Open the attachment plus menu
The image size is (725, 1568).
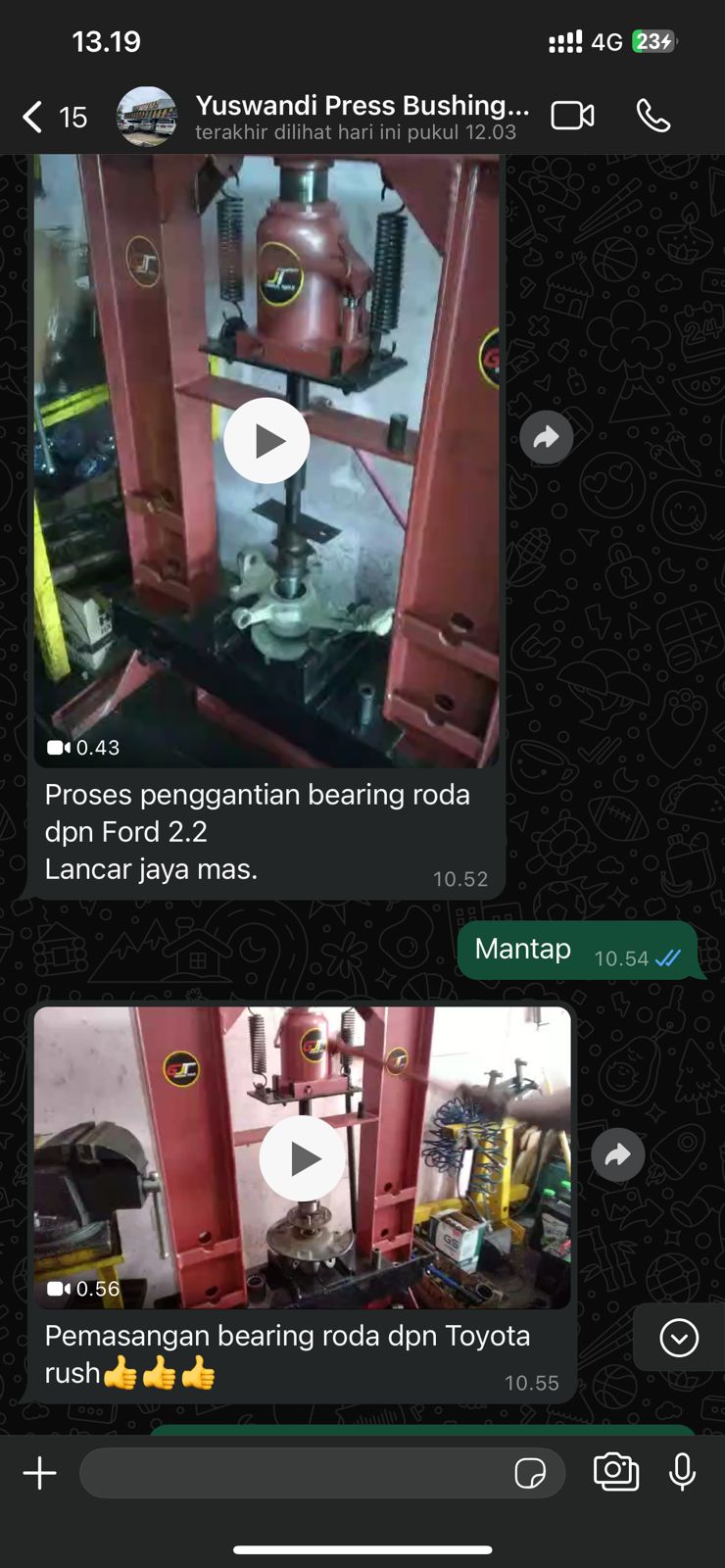coord(40,1473)
